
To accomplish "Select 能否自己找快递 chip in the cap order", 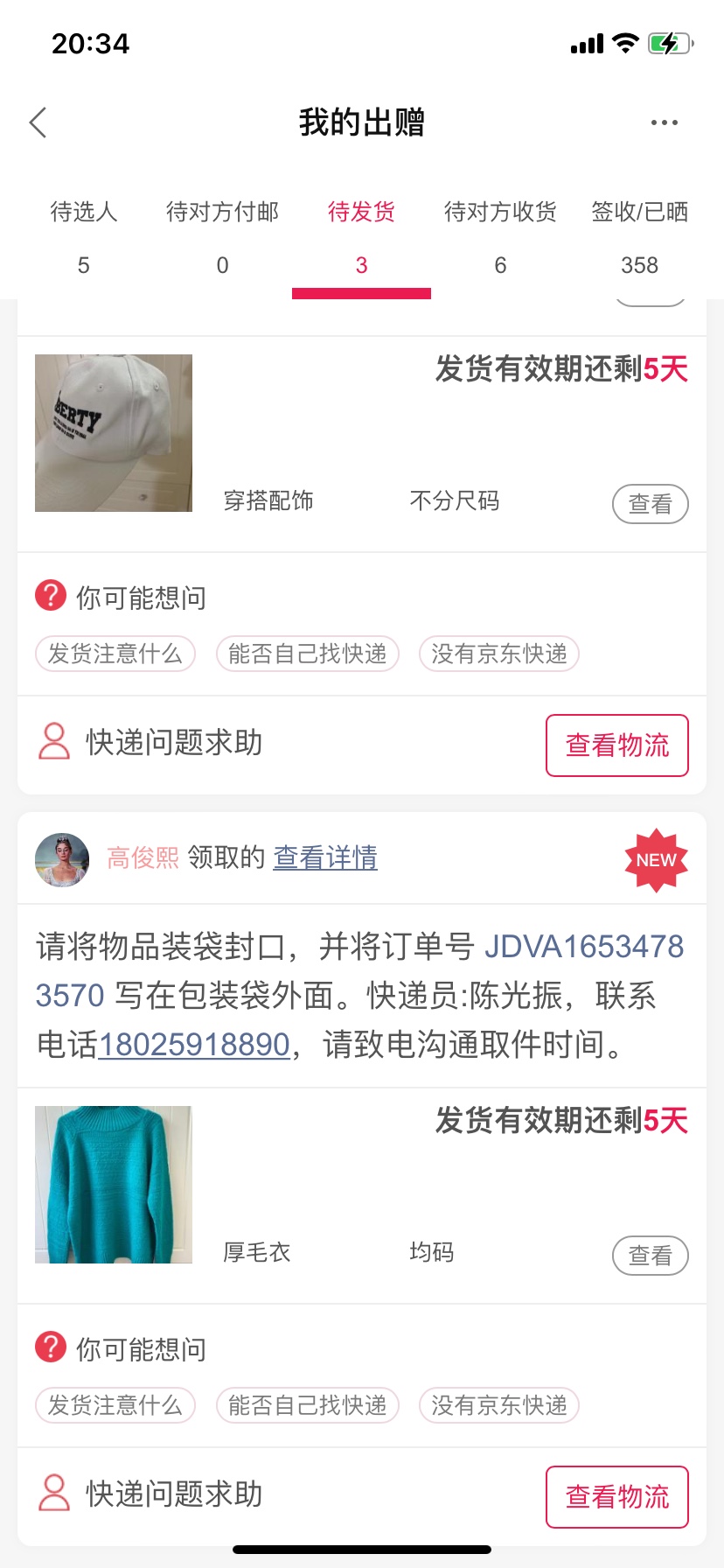I will point(307,654).
